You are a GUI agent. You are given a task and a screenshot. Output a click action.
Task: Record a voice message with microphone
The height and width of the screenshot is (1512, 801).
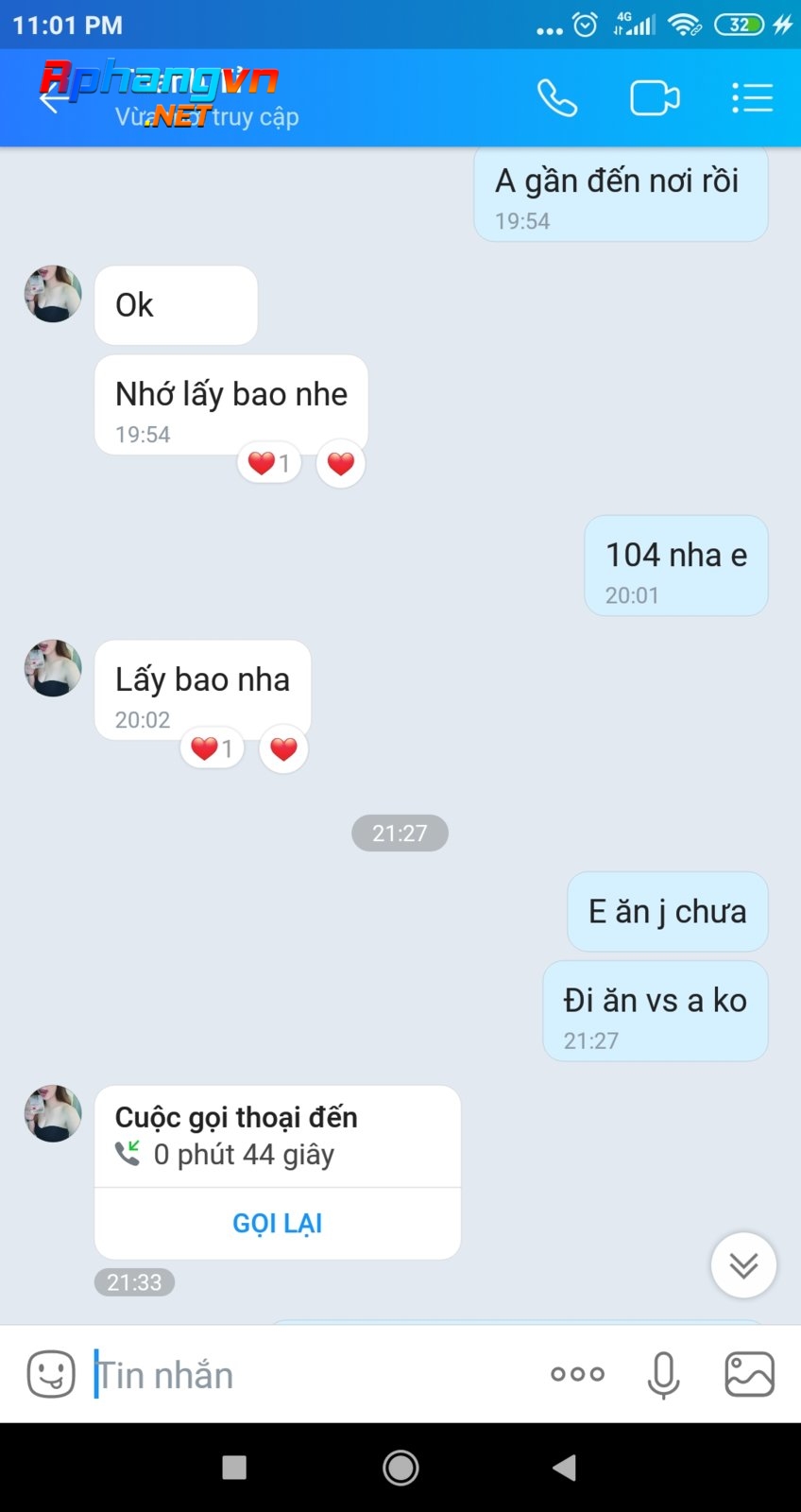(663, 1375)
